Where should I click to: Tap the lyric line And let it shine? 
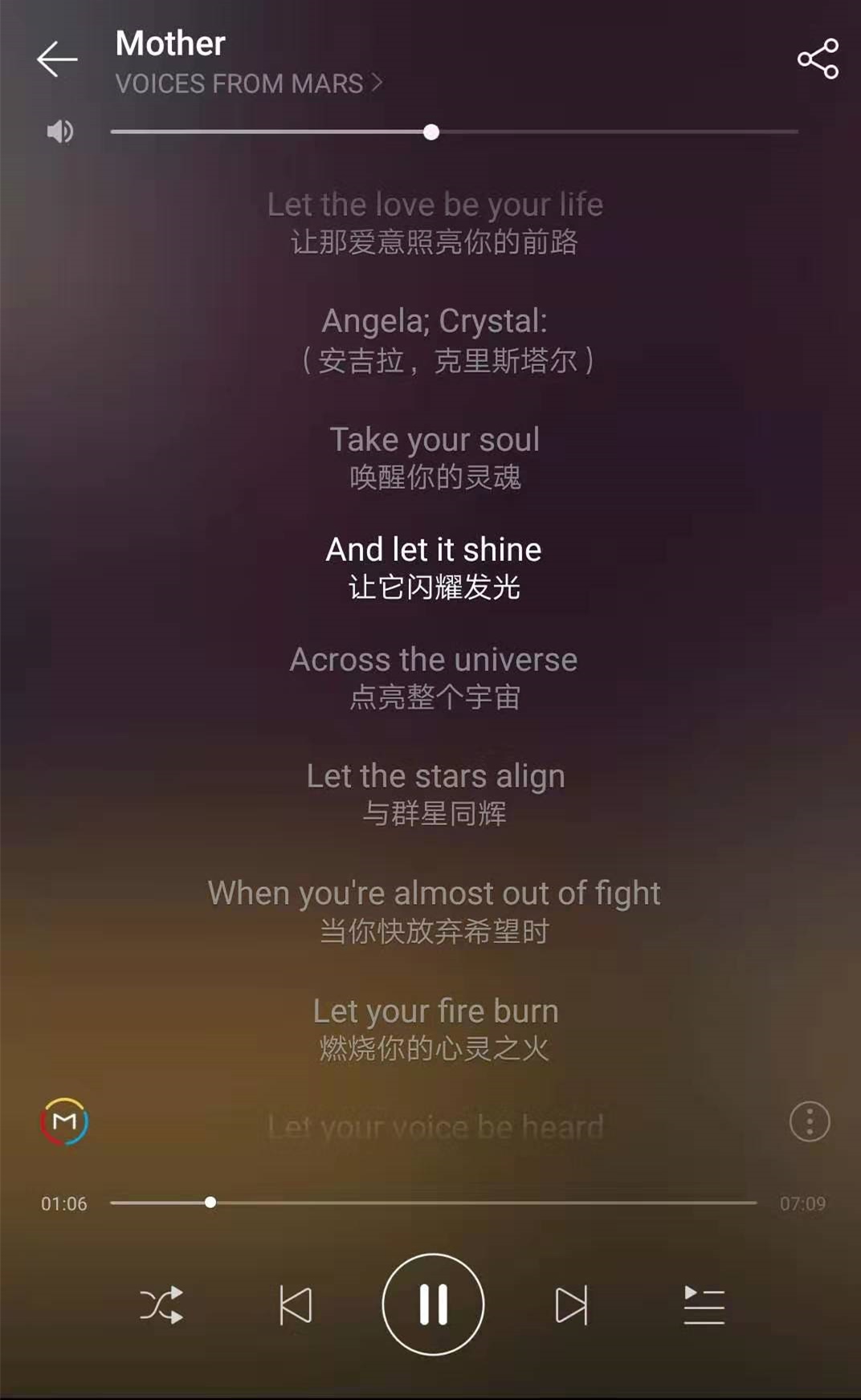434,549
